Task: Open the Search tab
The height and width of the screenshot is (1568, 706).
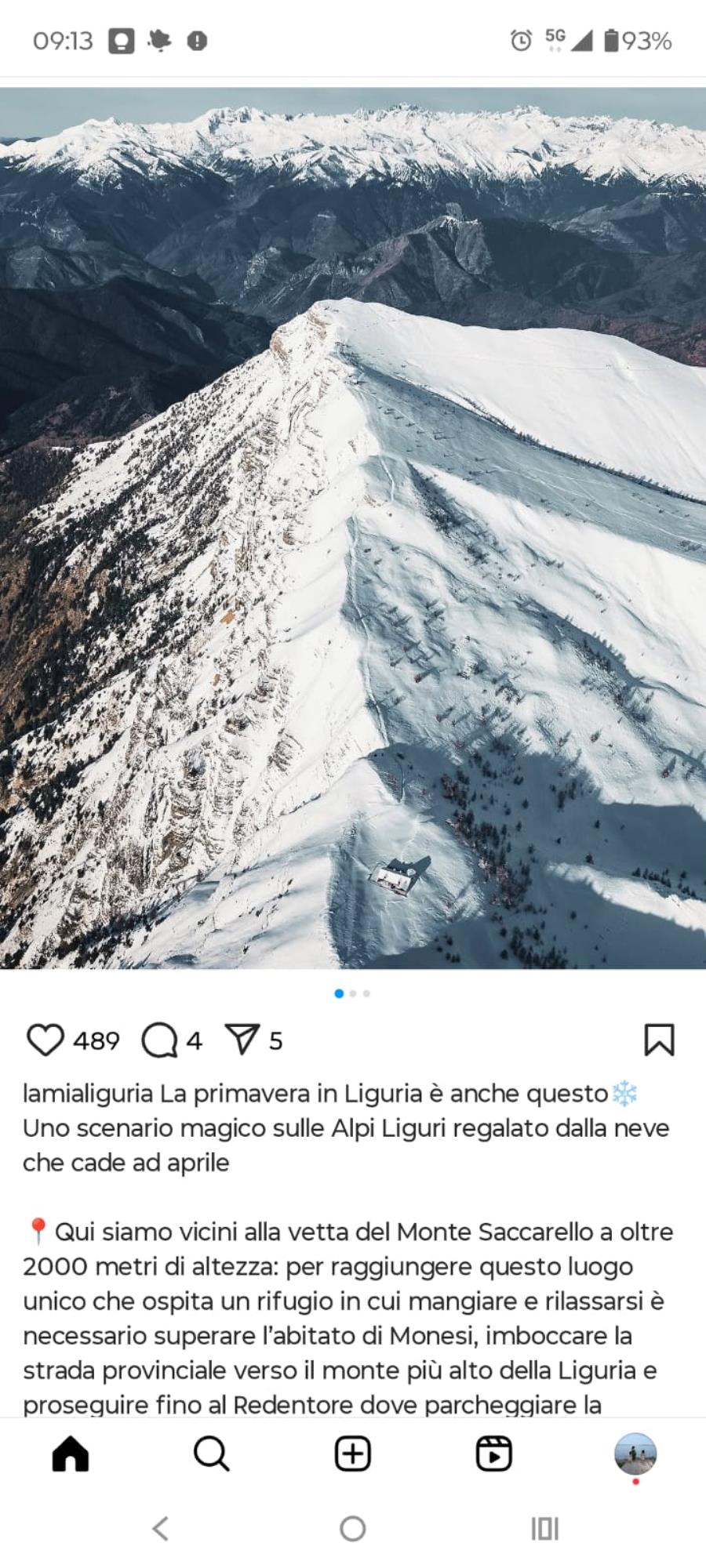Action: [x=212, y=1454]
